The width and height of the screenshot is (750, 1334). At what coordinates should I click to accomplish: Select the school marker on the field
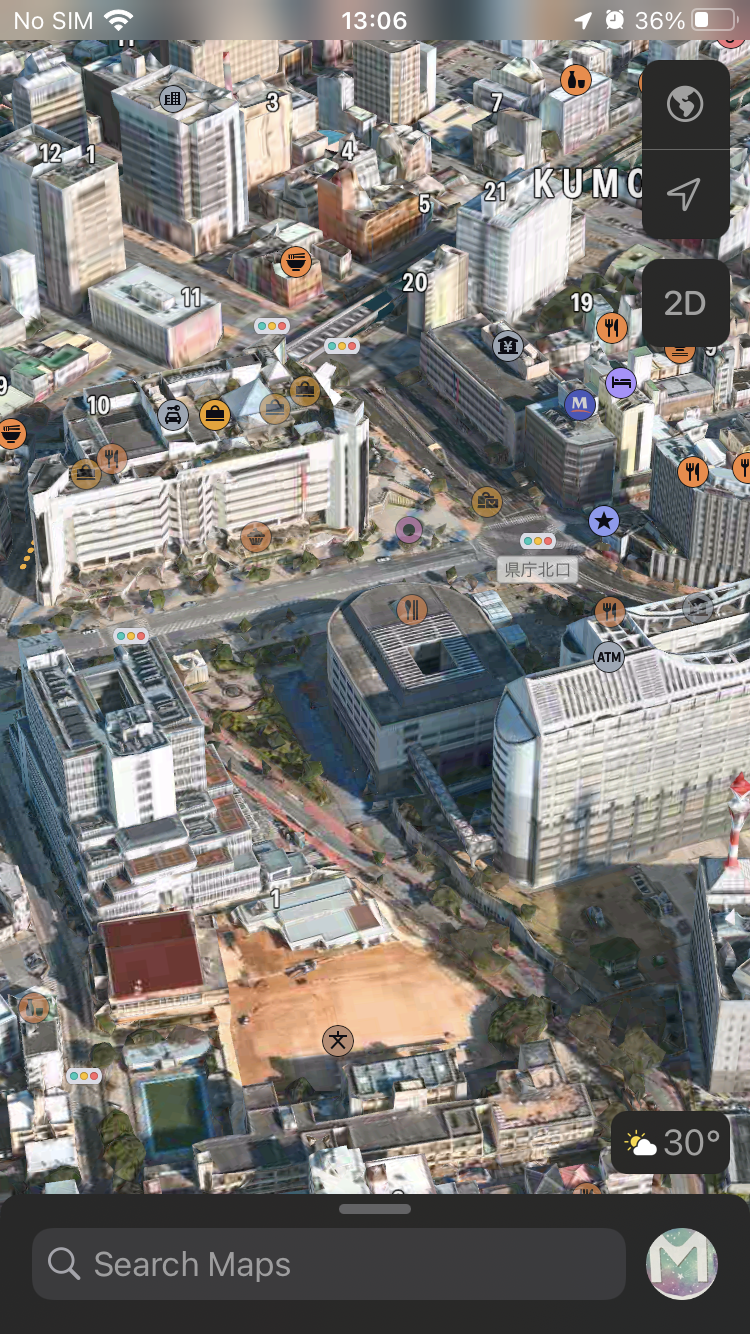tap(338, 1041)
